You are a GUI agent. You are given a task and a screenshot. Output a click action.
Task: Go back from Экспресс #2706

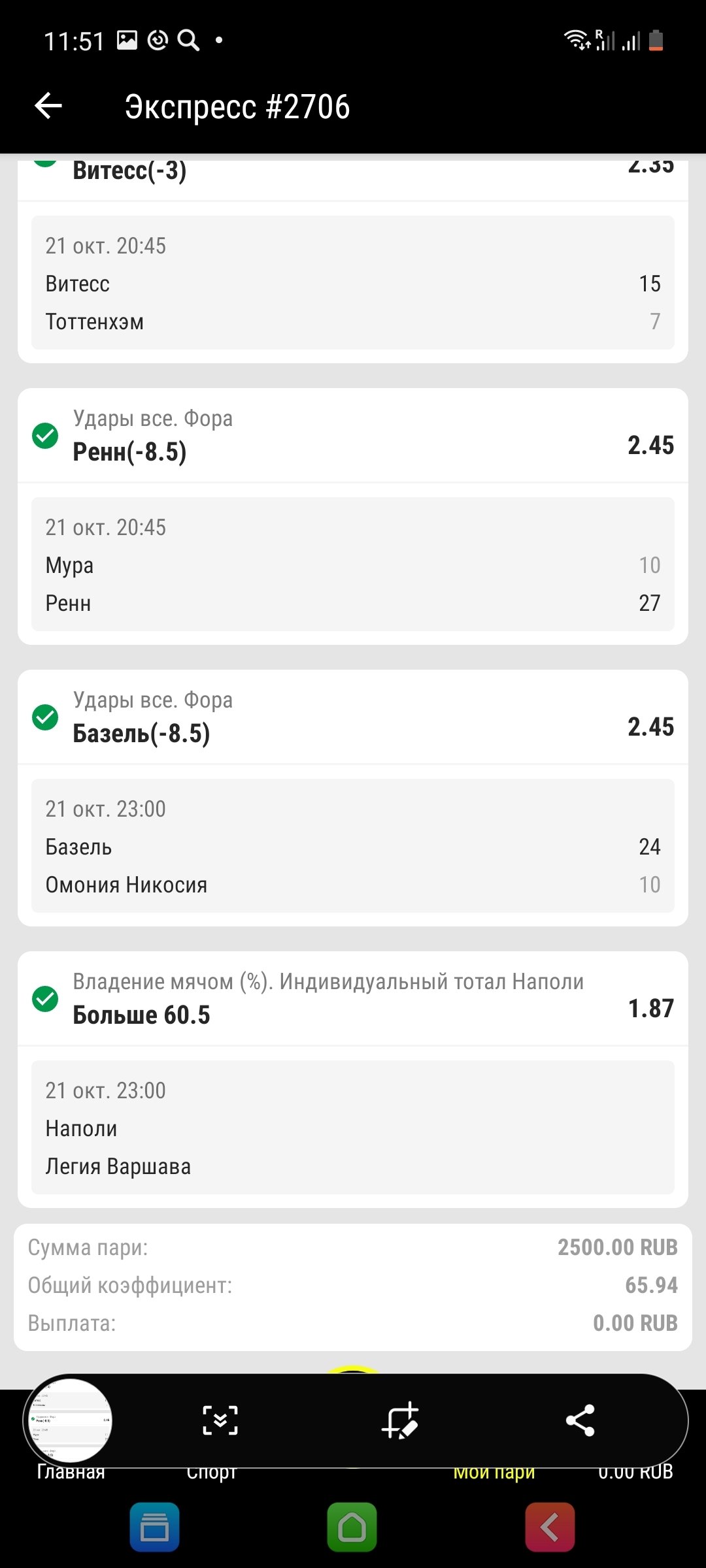click(48, 106)
